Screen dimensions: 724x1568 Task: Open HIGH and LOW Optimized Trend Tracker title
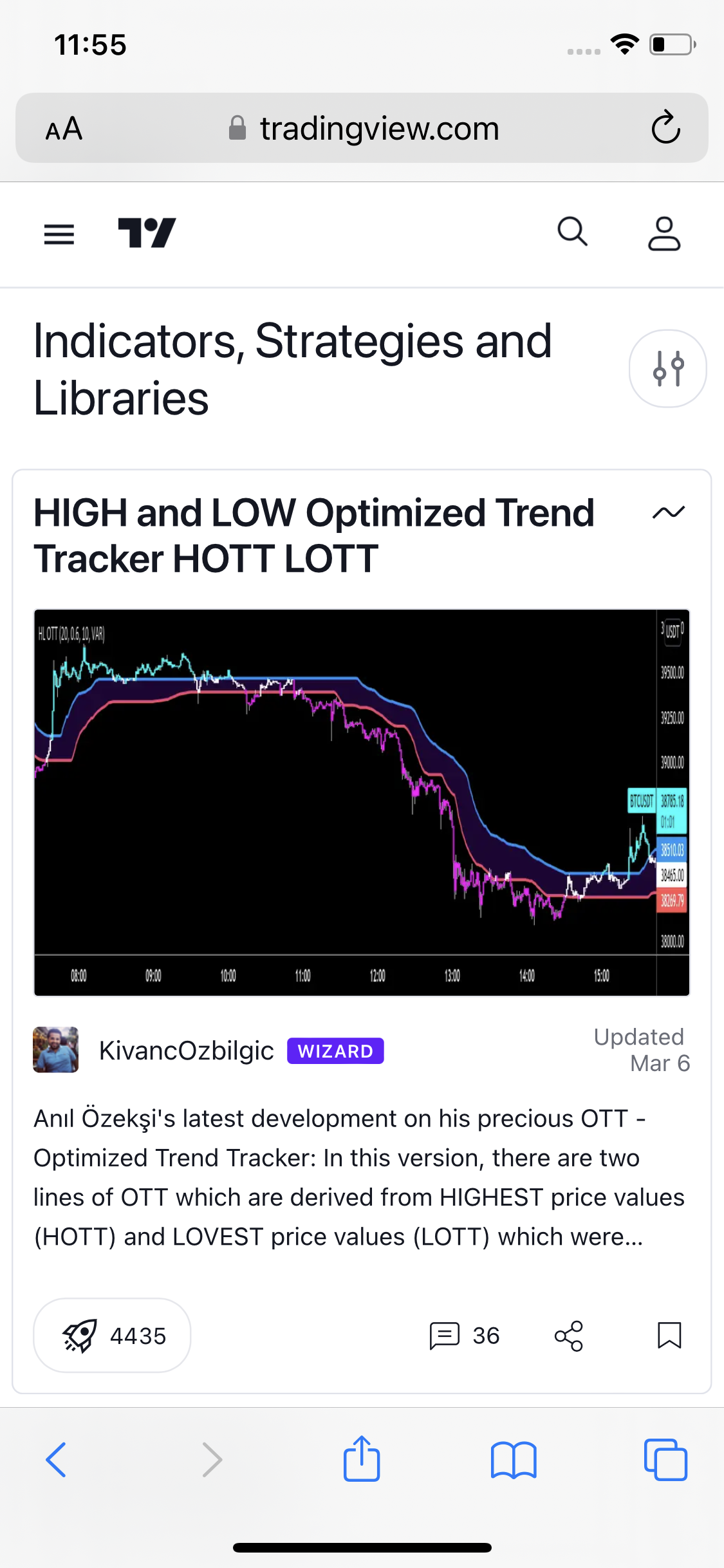(x=313, y=535)
